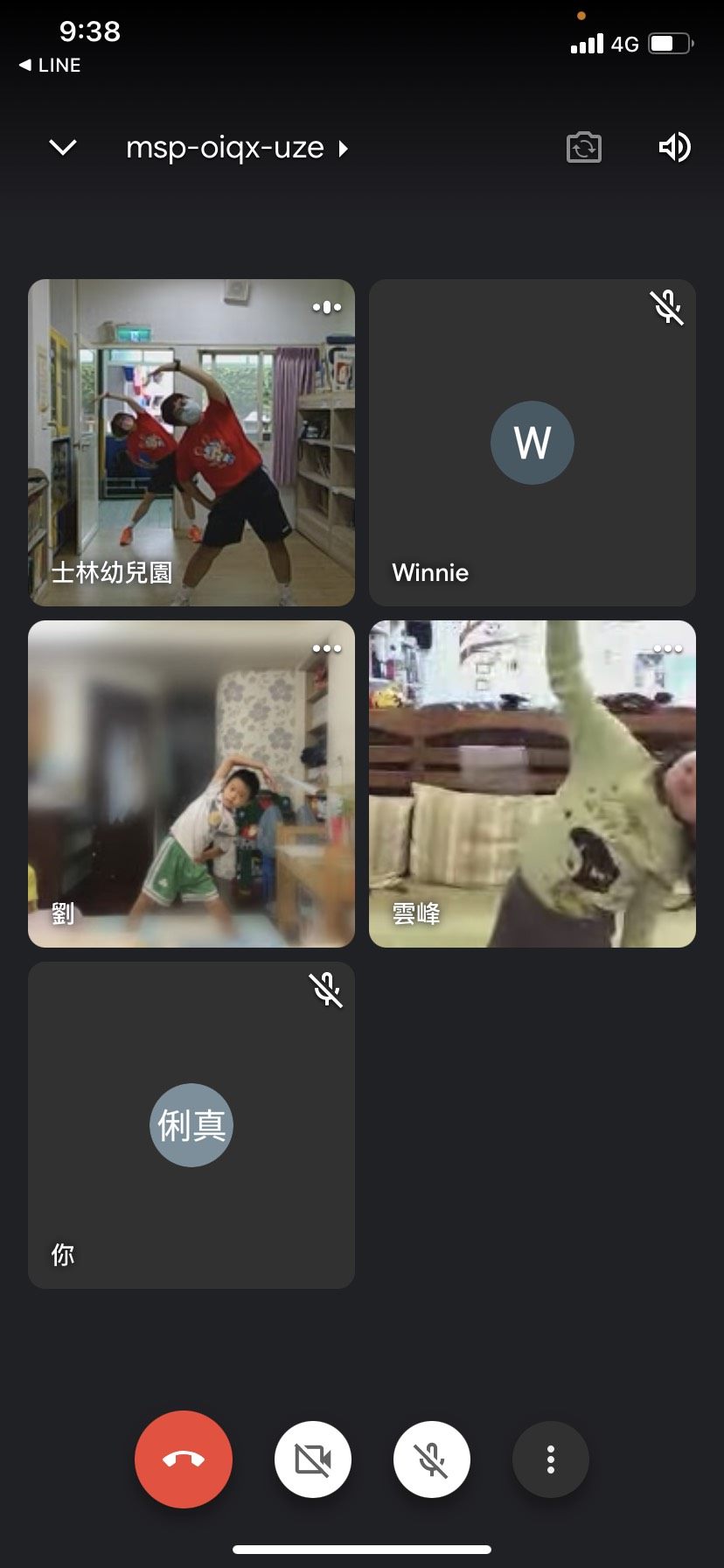Open 雲峰's video tile
Image resolution: width=724 pixels, height=1568 pixels.
[533, 784]
